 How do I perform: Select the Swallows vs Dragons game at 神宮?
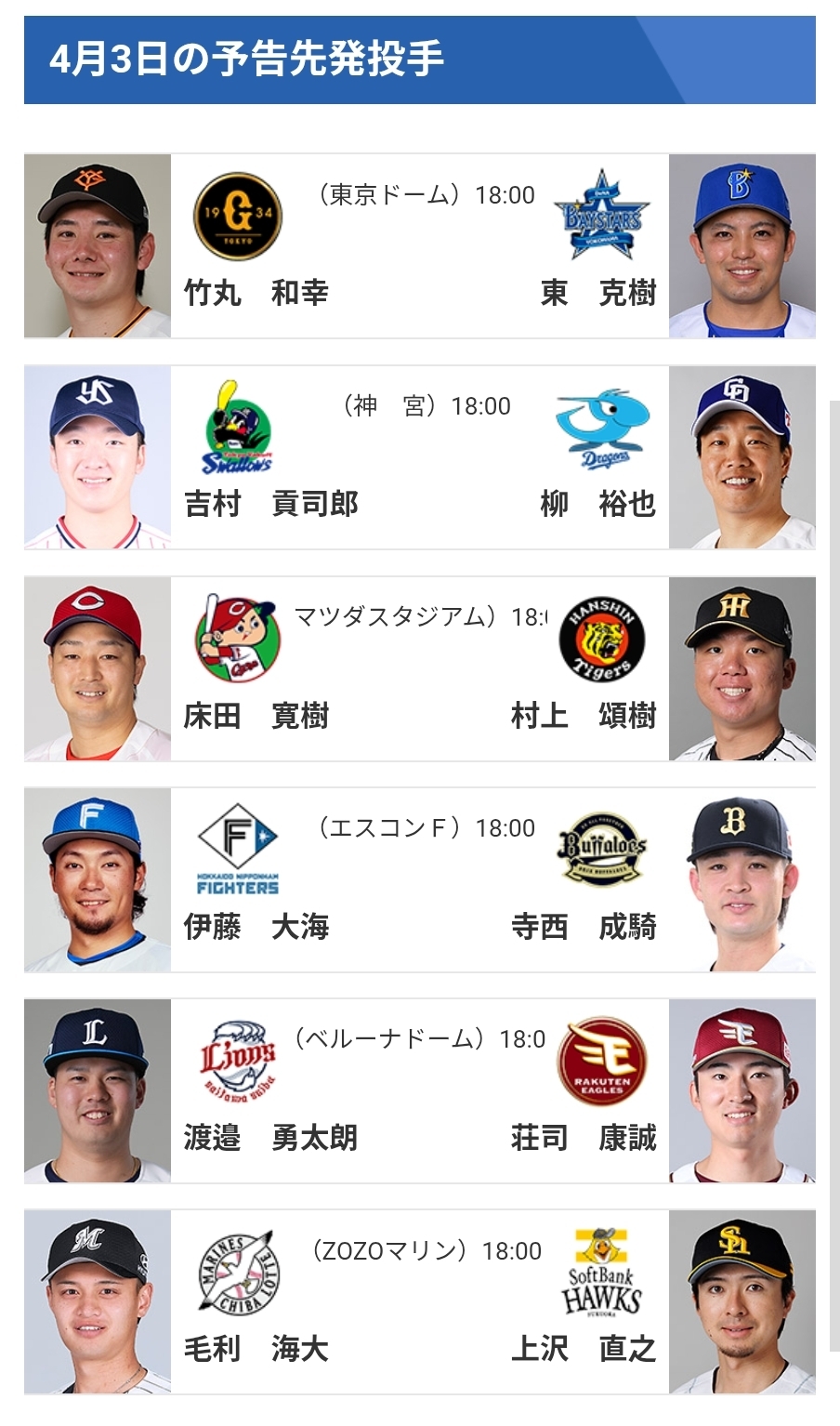pos(419,457)
